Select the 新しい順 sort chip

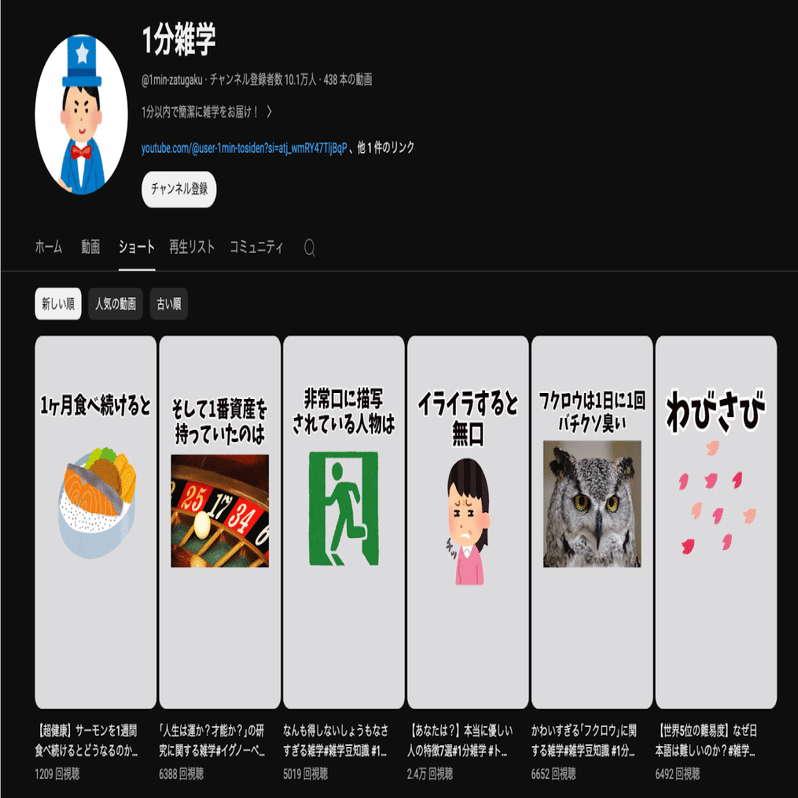[x=58, y=303]
